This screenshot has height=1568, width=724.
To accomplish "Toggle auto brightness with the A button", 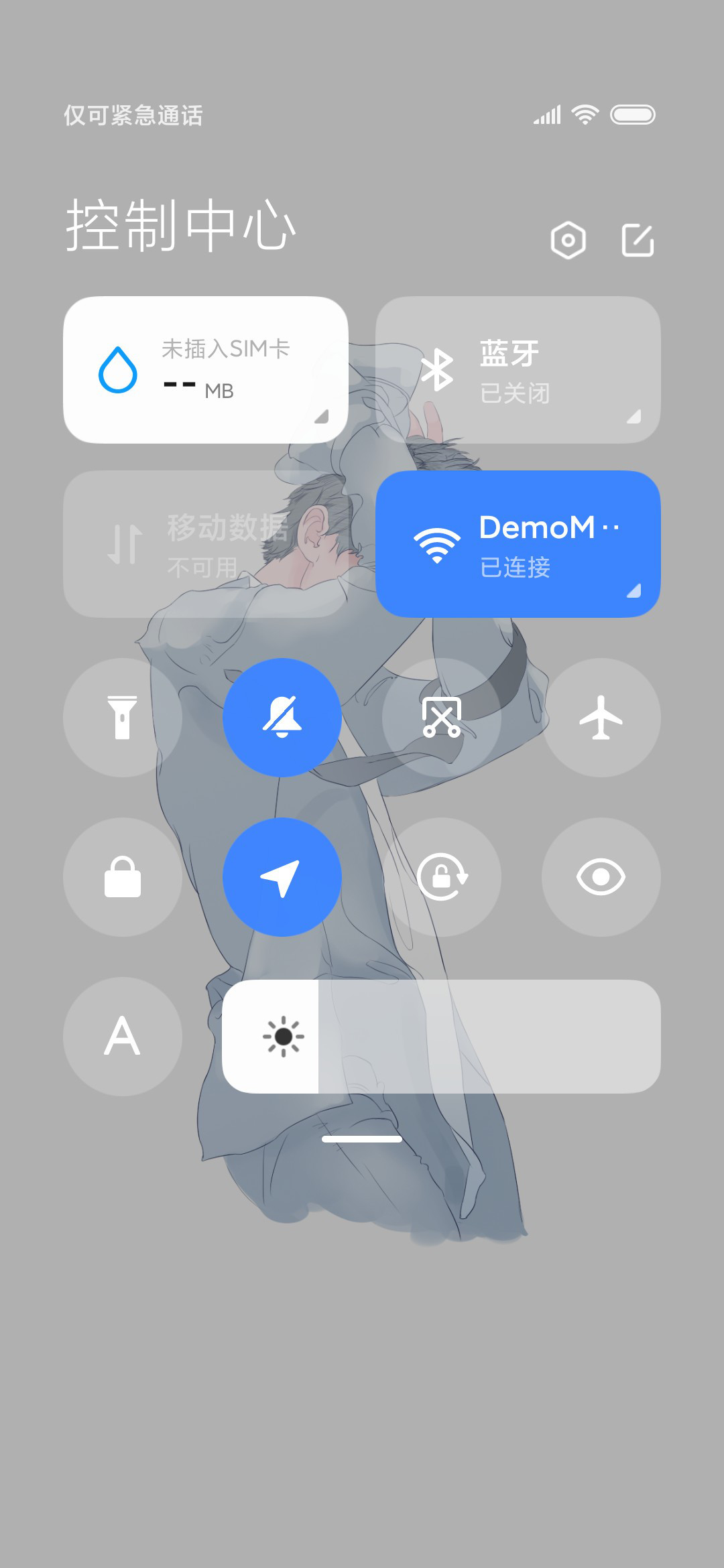I will [x=123, y=1037].
